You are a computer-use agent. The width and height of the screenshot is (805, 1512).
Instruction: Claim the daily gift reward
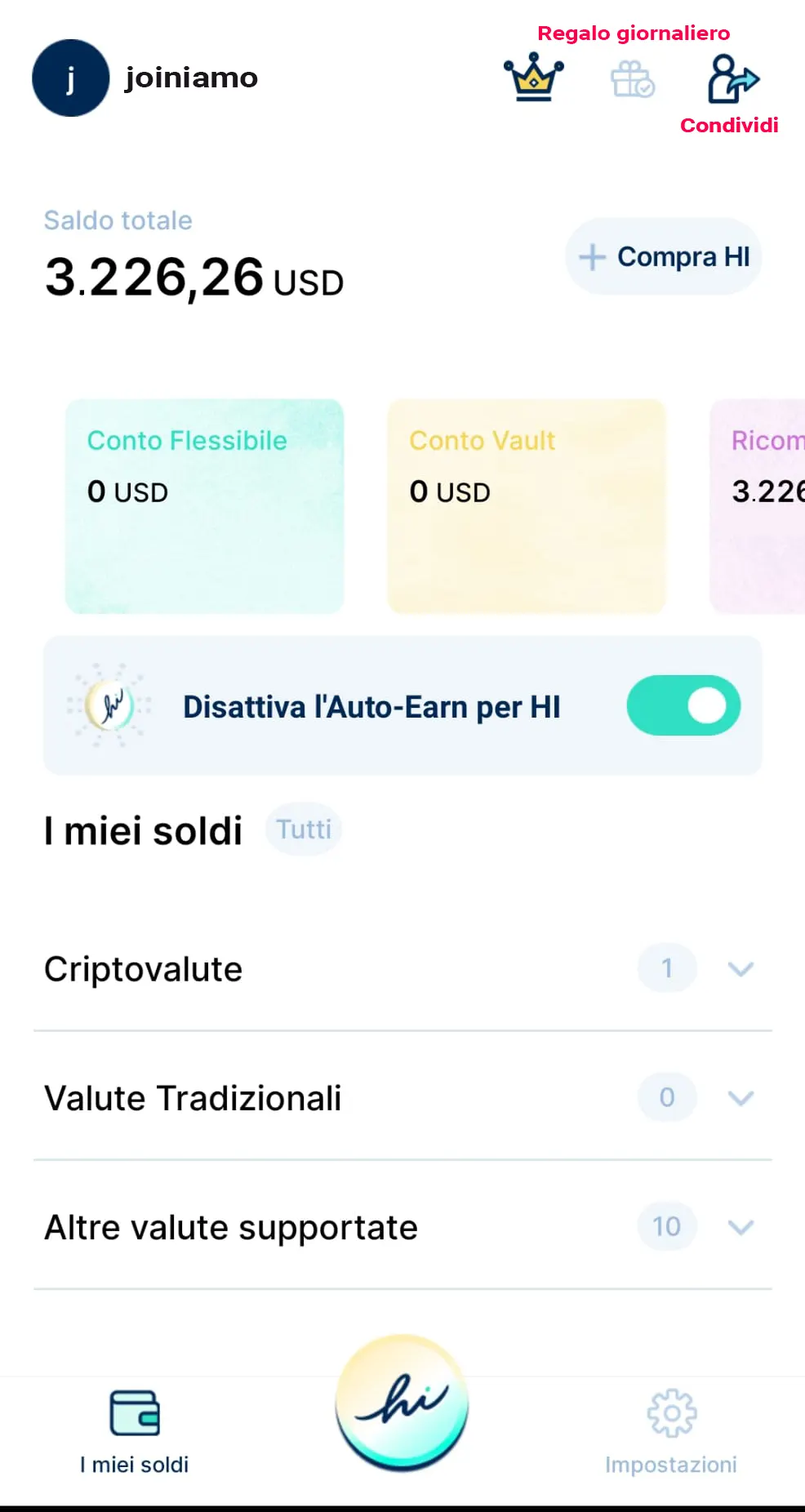632,80
